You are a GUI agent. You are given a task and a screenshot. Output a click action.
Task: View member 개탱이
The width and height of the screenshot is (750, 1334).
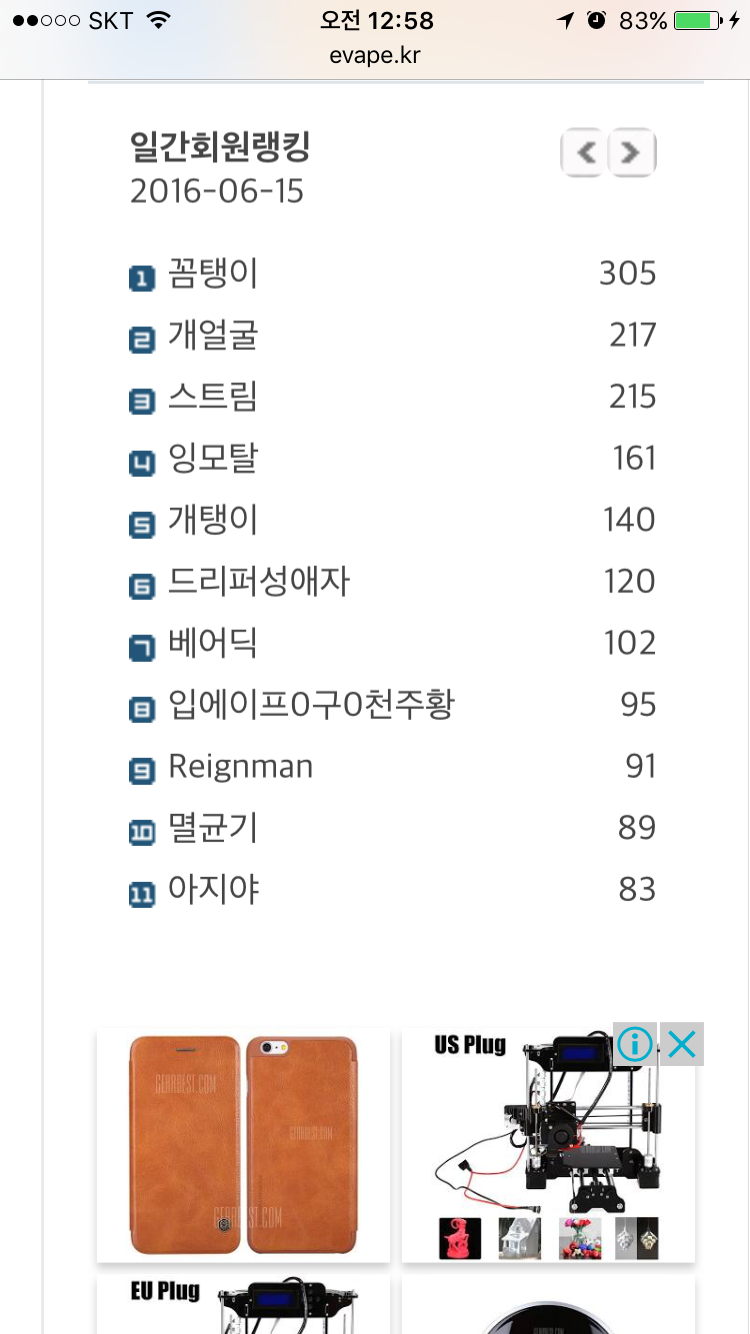coord(213,520)
